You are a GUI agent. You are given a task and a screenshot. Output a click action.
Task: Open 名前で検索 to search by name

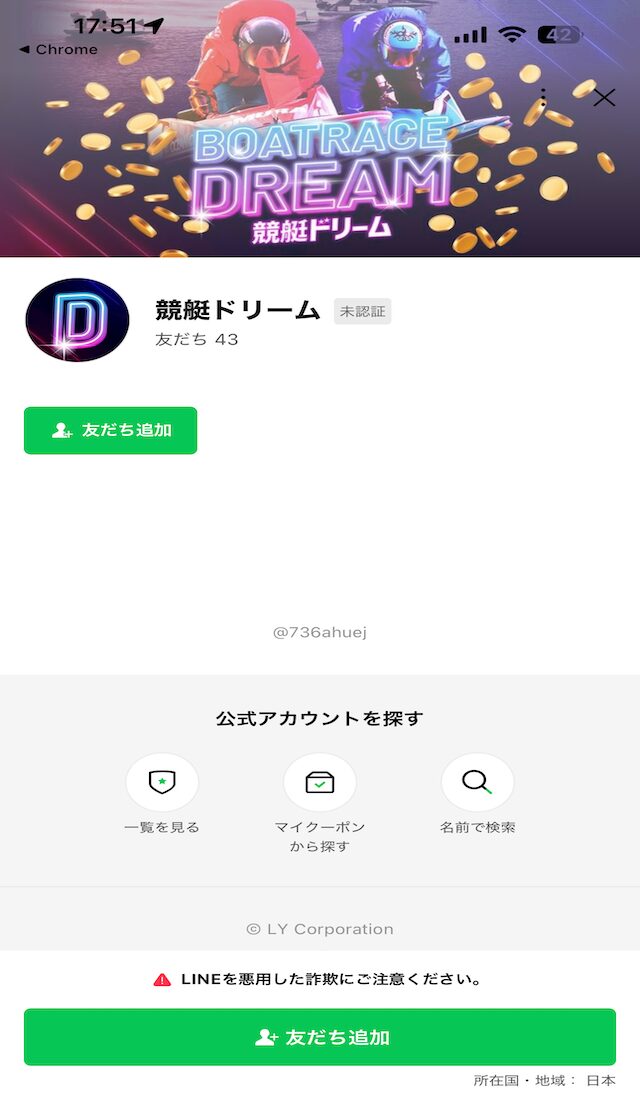tap(477, 783)
